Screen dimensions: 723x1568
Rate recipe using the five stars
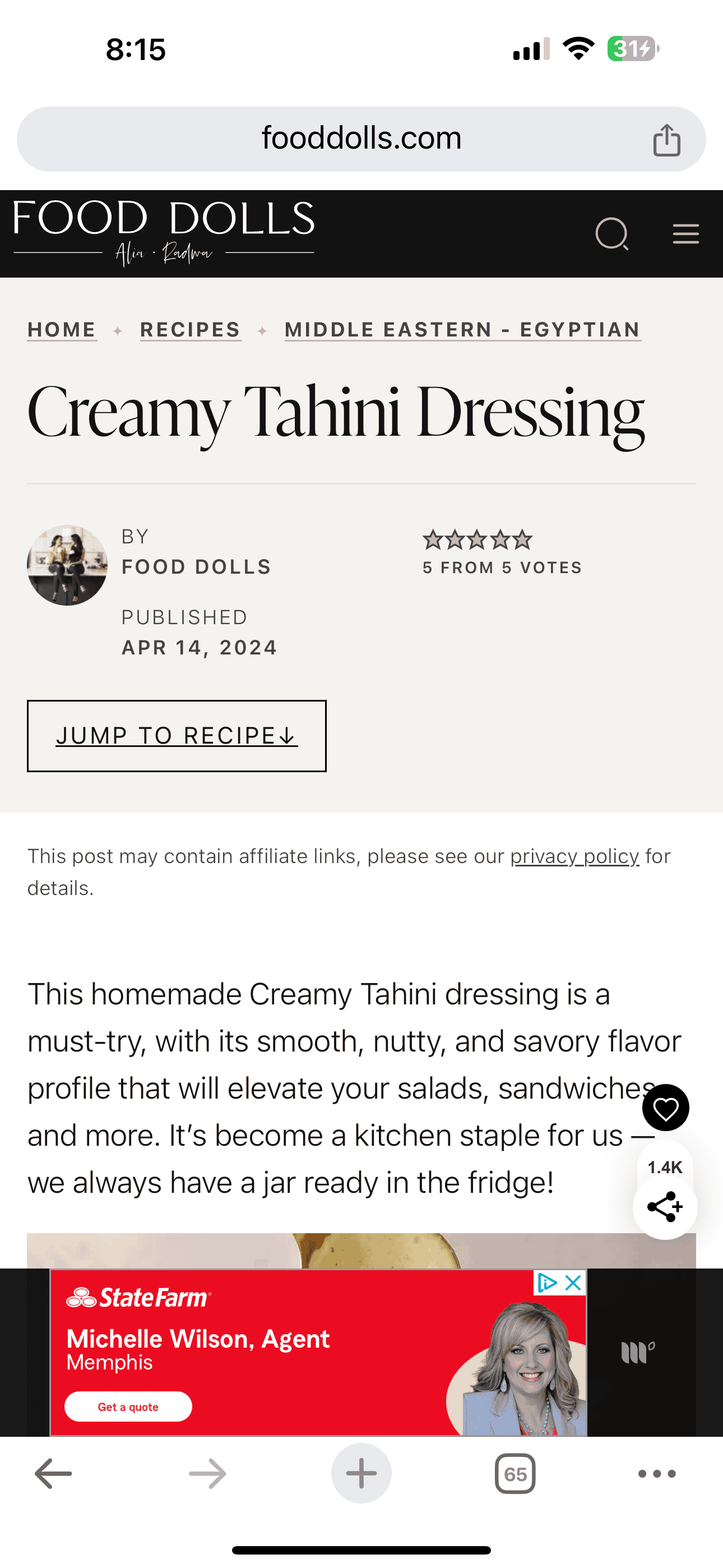pos(477,539)
